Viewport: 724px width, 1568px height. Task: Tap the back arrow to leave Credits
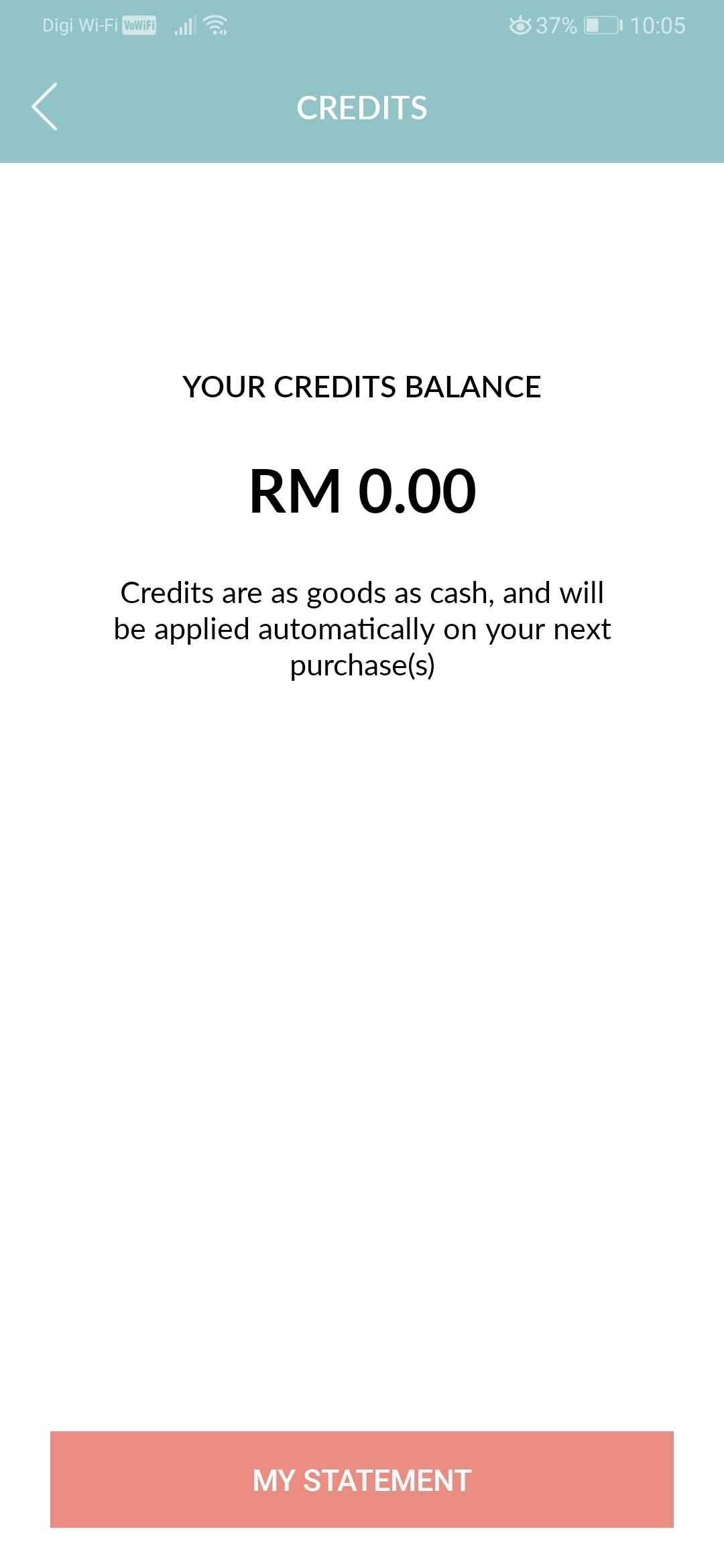pyautogui.click(x=44, y=107)
